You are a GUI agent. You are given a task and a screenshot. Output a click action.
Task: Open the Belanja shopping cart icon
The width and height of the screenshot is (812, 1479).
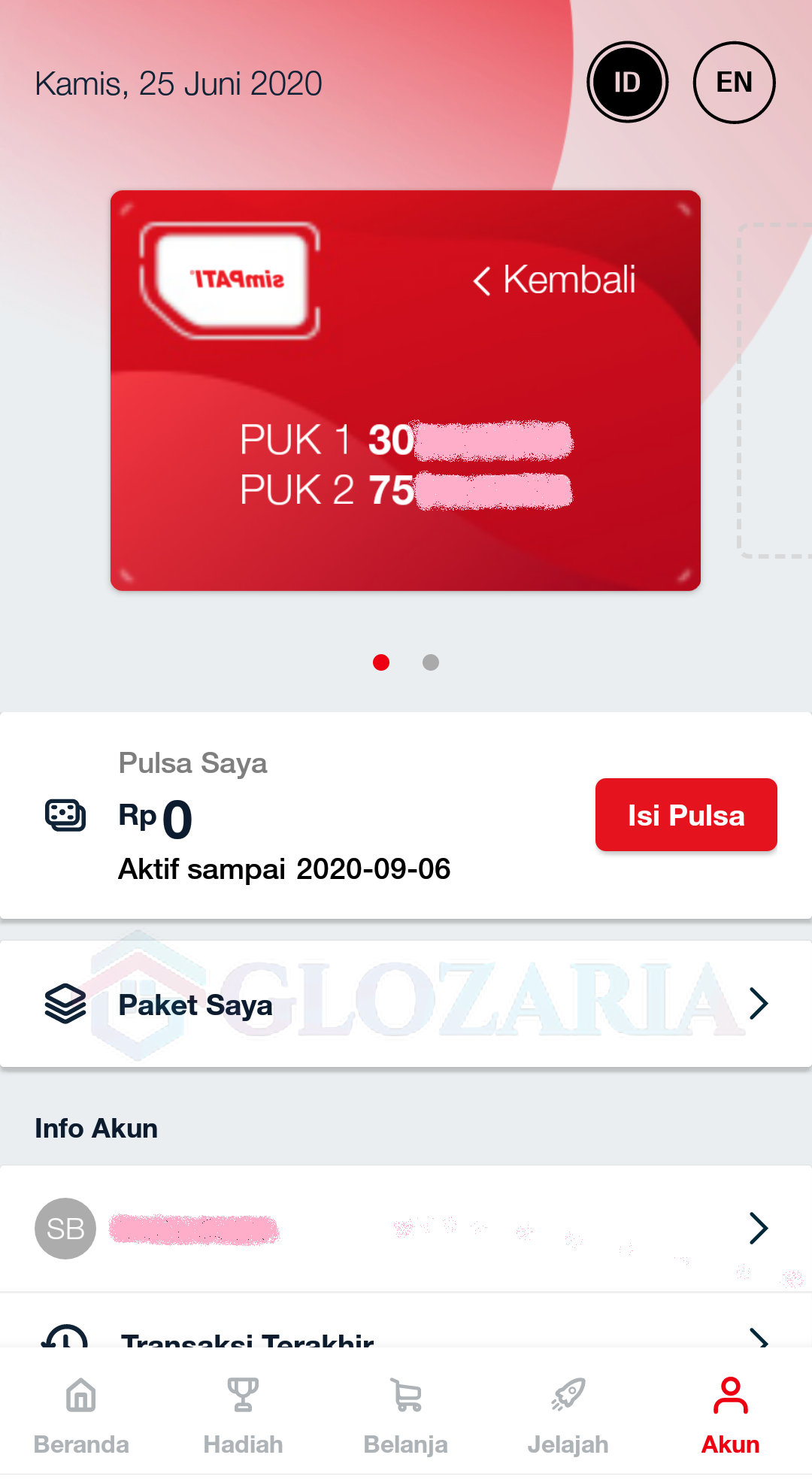point(406,1395)
